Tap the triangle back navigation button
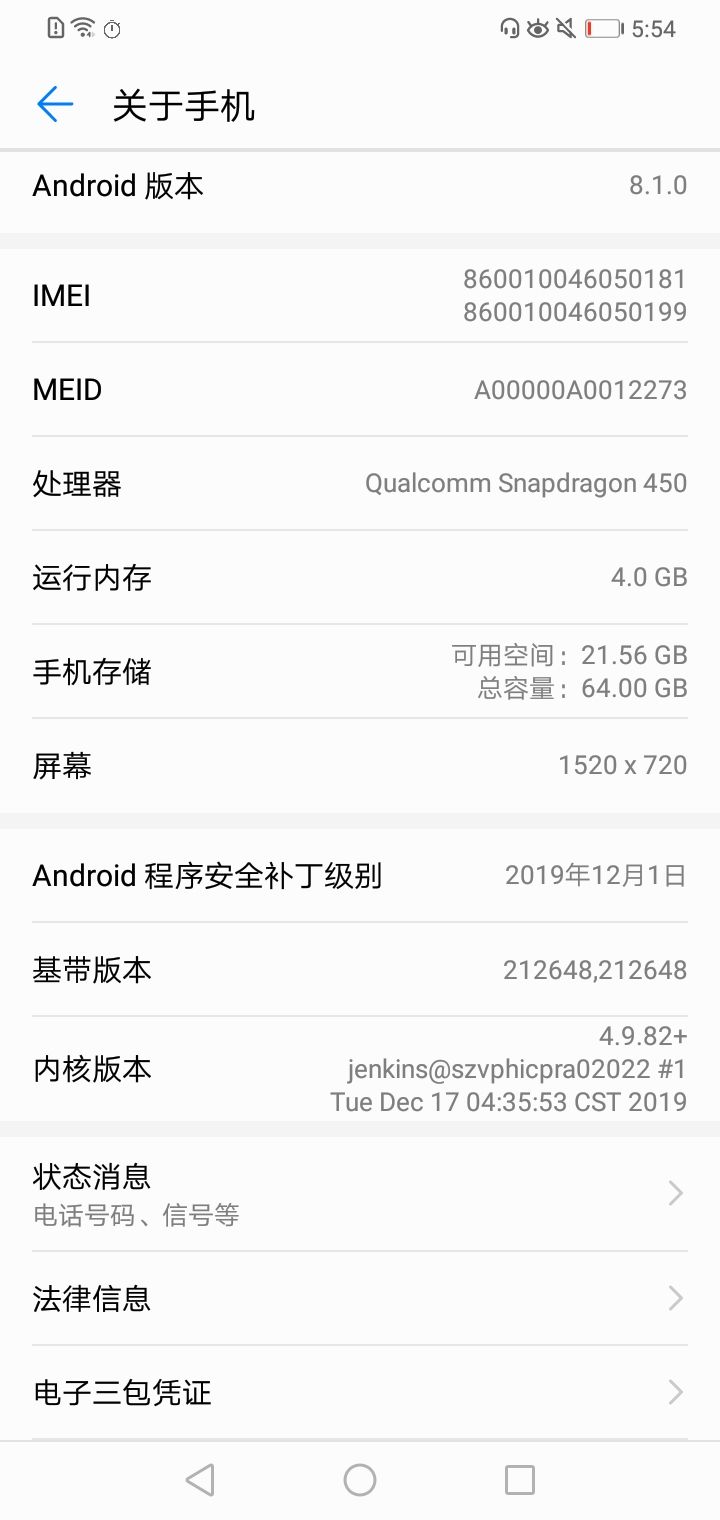This screenshot has height=1520, width=720. (200, 1479)
